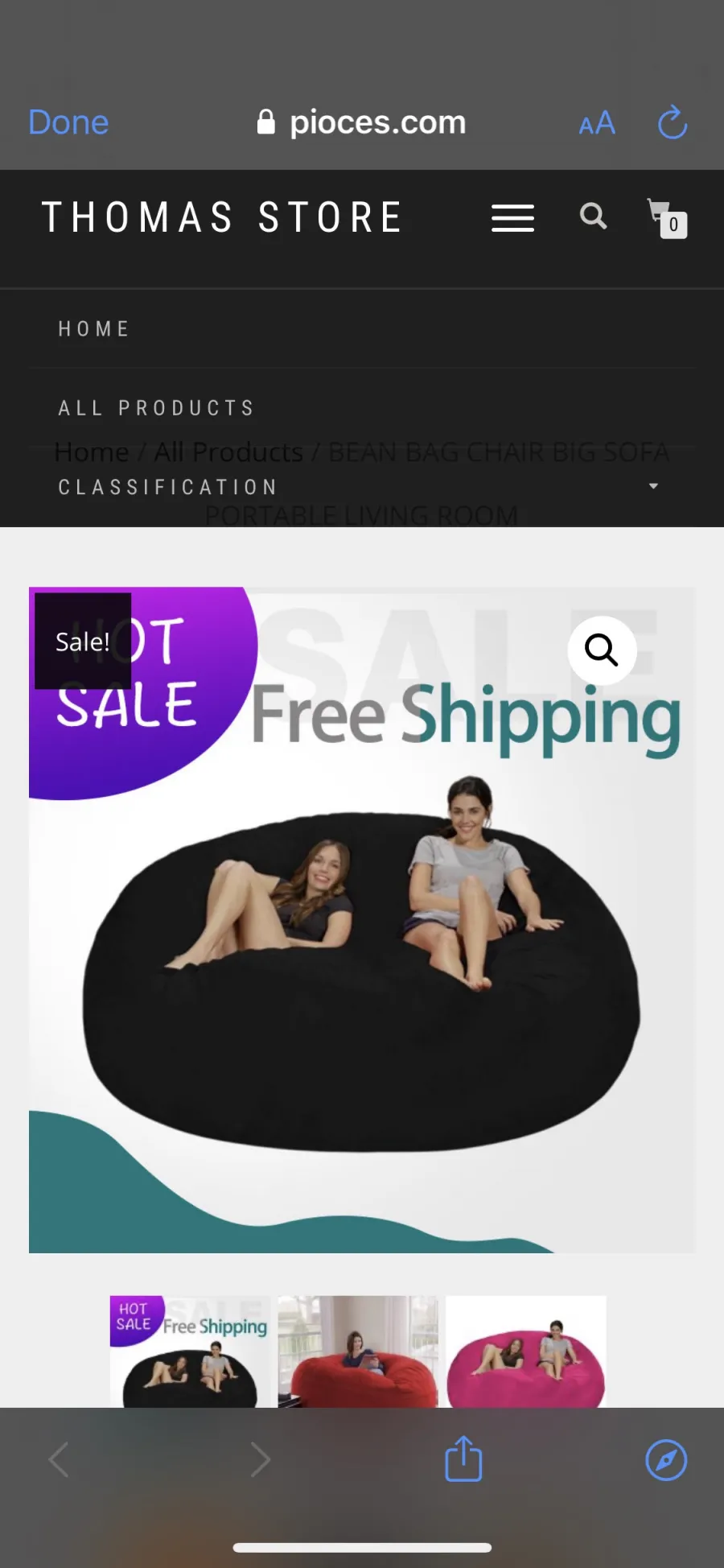The image size is (724, 1568).
Task: Open the page in Safari
Action: tap(666, 1460)
